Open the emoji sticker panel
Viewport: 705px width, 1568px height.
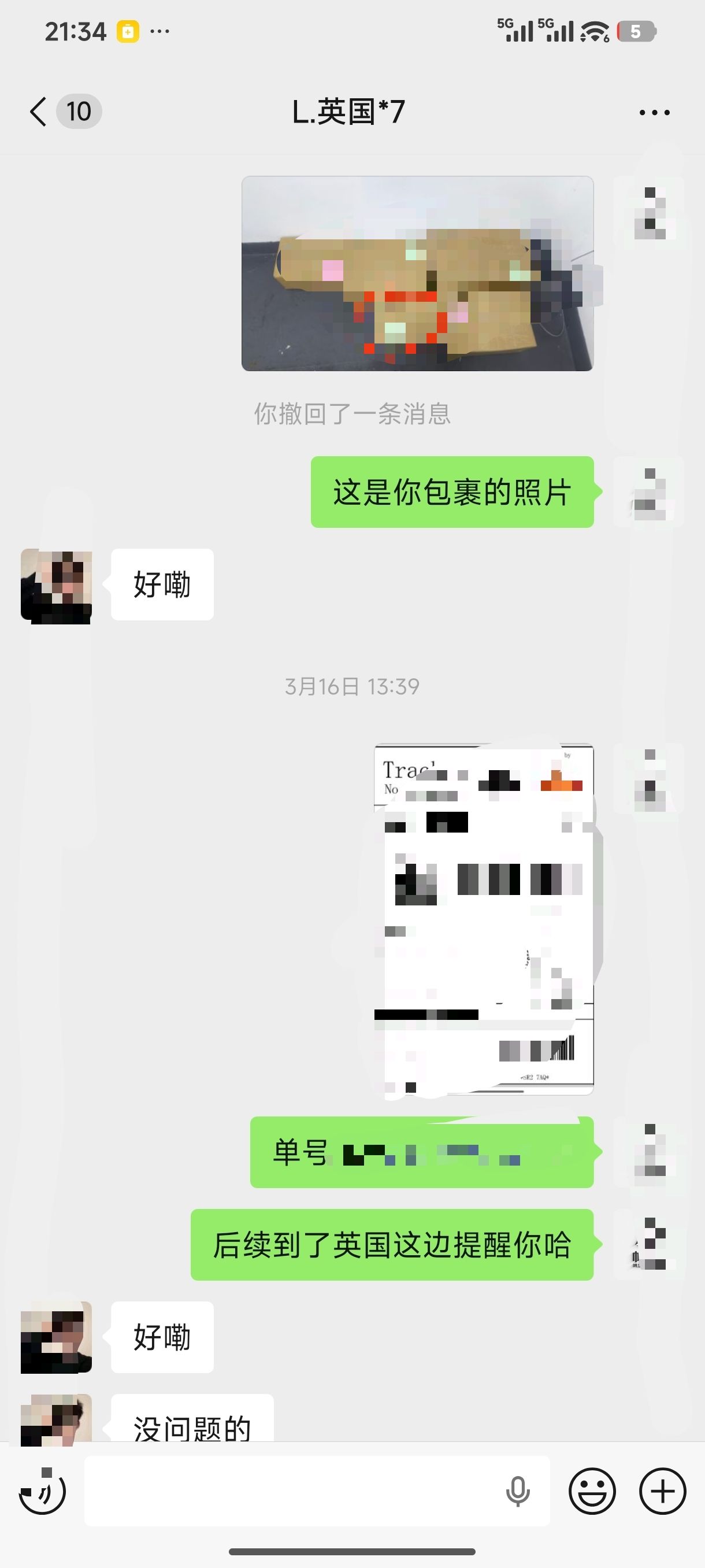click(x=592, y=1491)
